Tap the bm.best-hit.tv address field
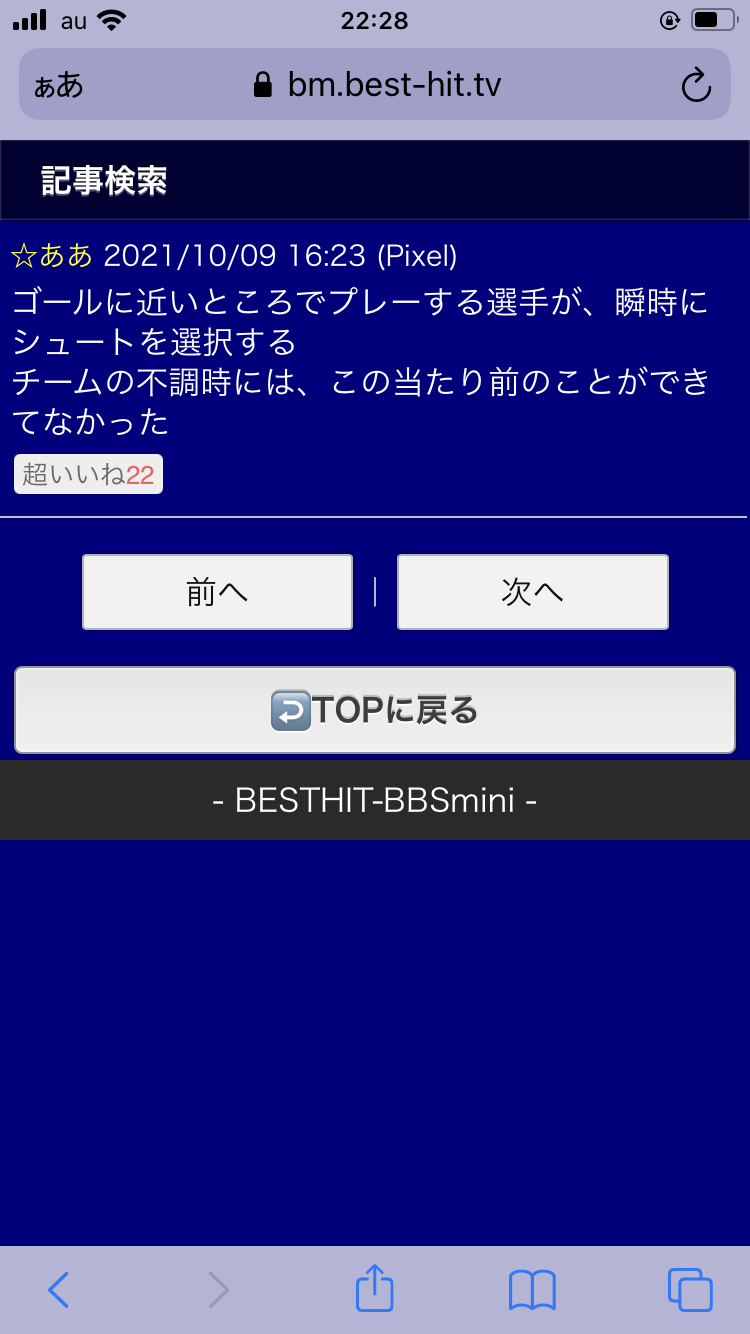750x1334 pixels. pos(378,86)
